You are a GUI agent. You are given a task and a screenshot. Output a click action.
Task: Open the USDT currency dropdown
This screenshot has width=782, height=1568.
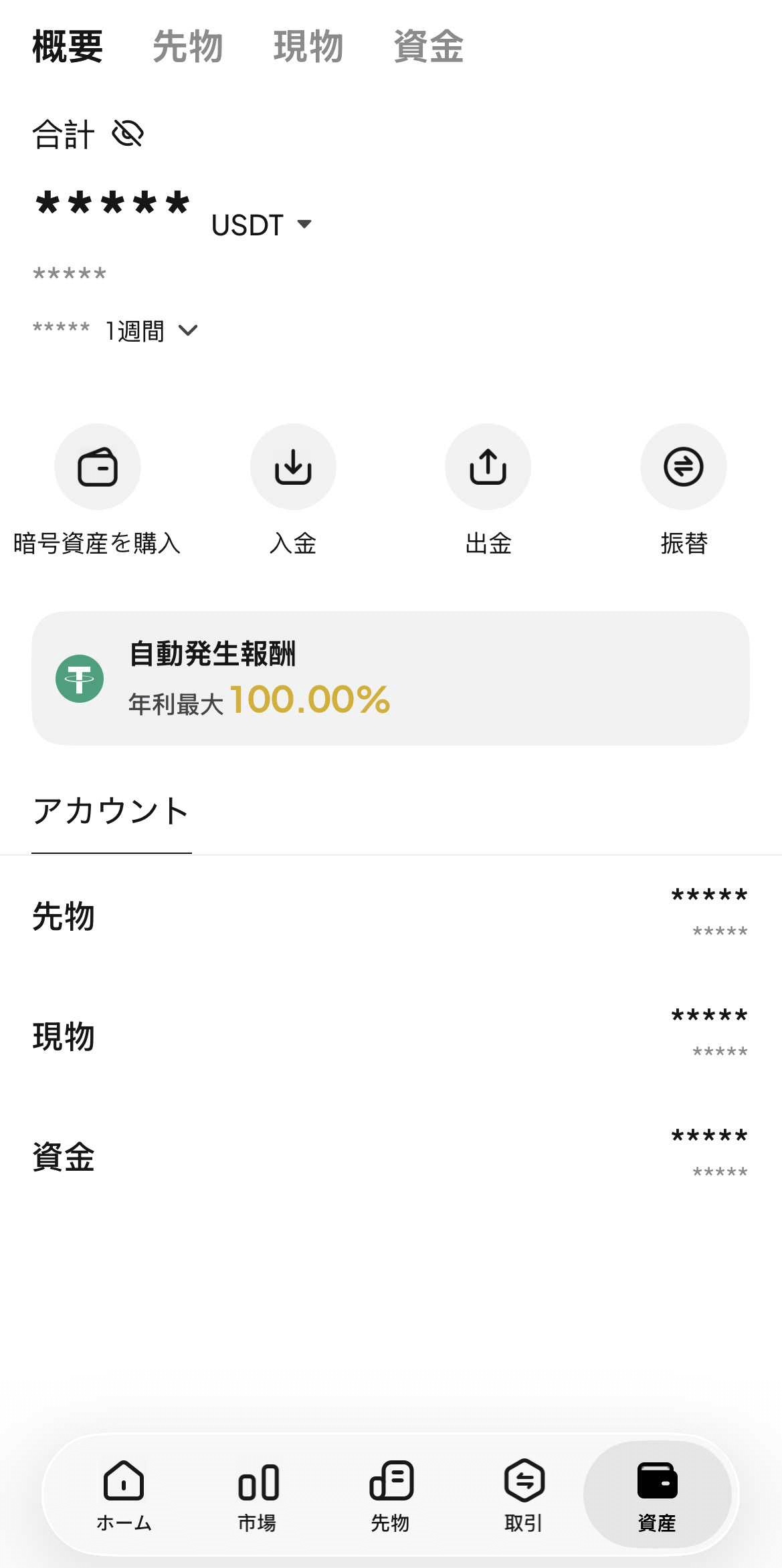(261, 225)
